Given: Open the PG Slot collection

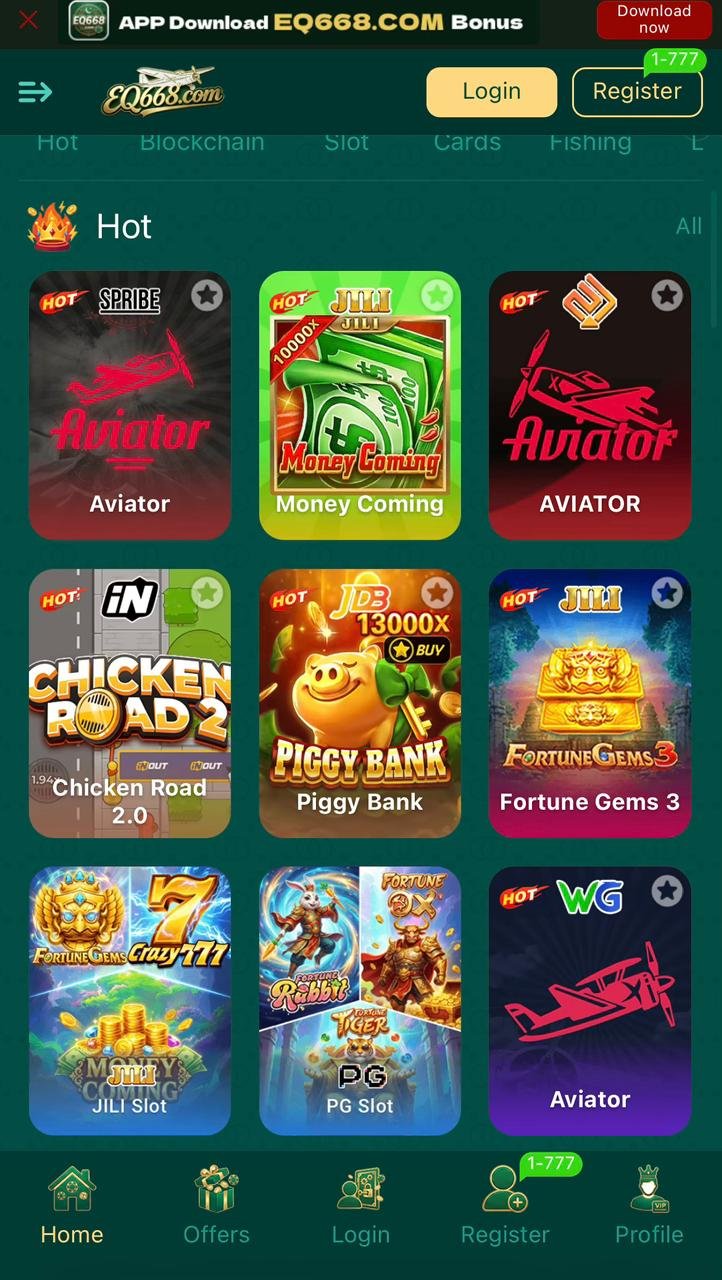Looking at the screenshot, I should tap(360, 1000).
